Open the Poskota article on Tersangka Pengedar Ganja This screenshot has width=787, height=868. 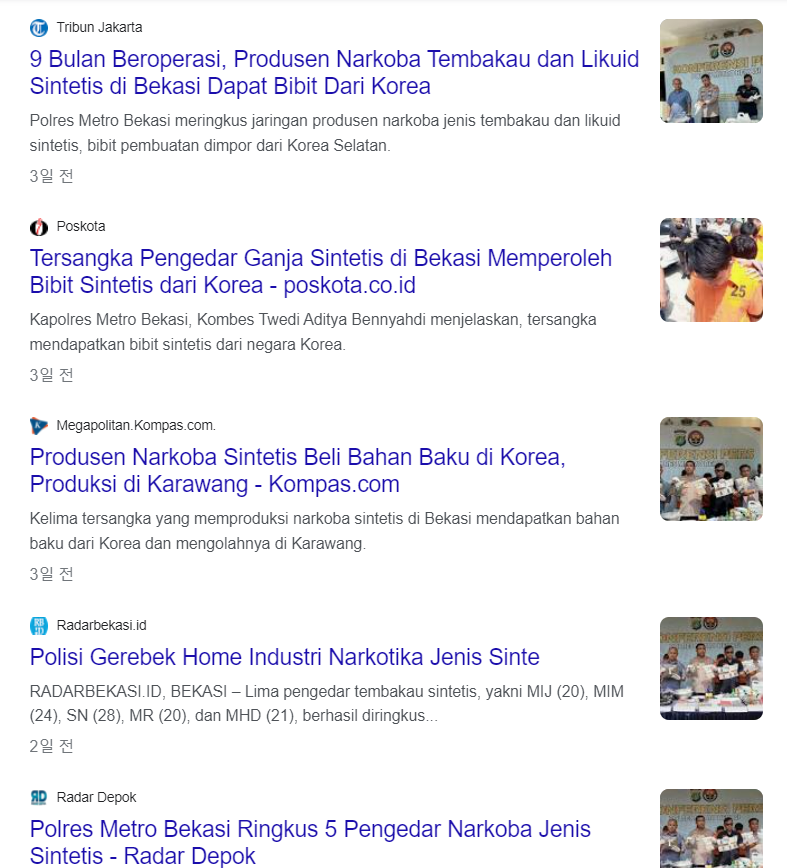pos(320,271)
